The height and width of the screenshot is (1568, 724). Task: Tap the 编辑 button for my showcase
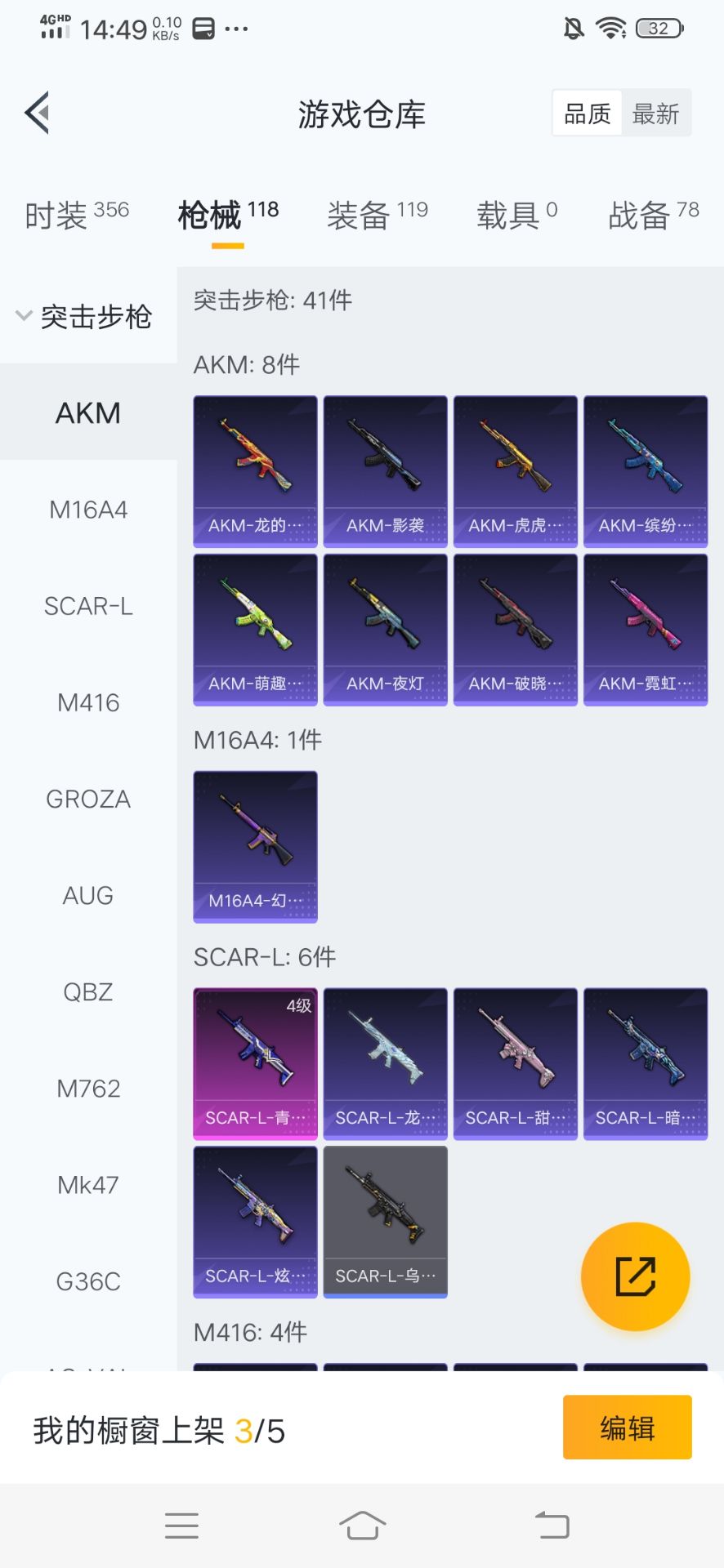click(x=627, y=1427)
